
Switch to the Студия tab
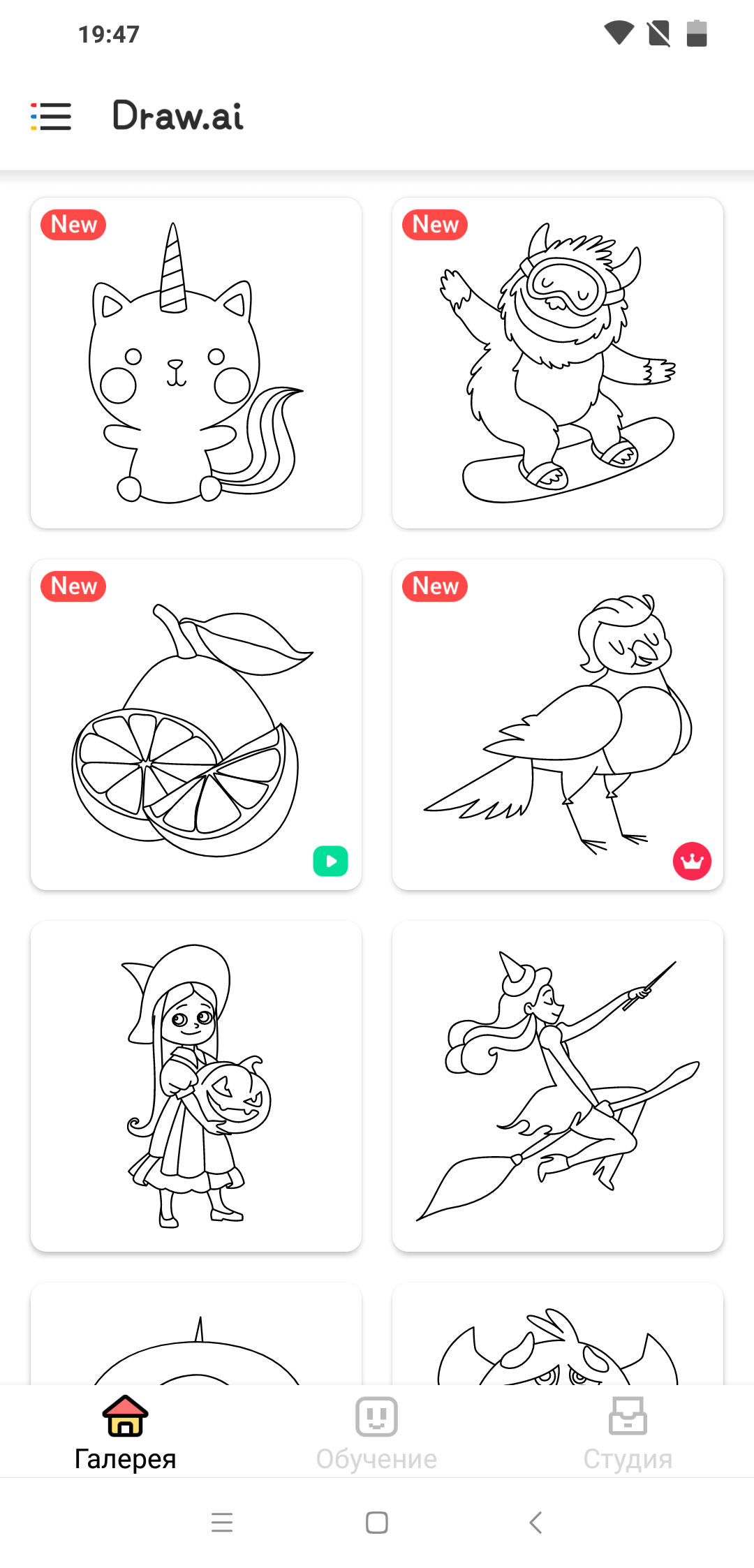pyautogui.click(x=628, y=1433)
